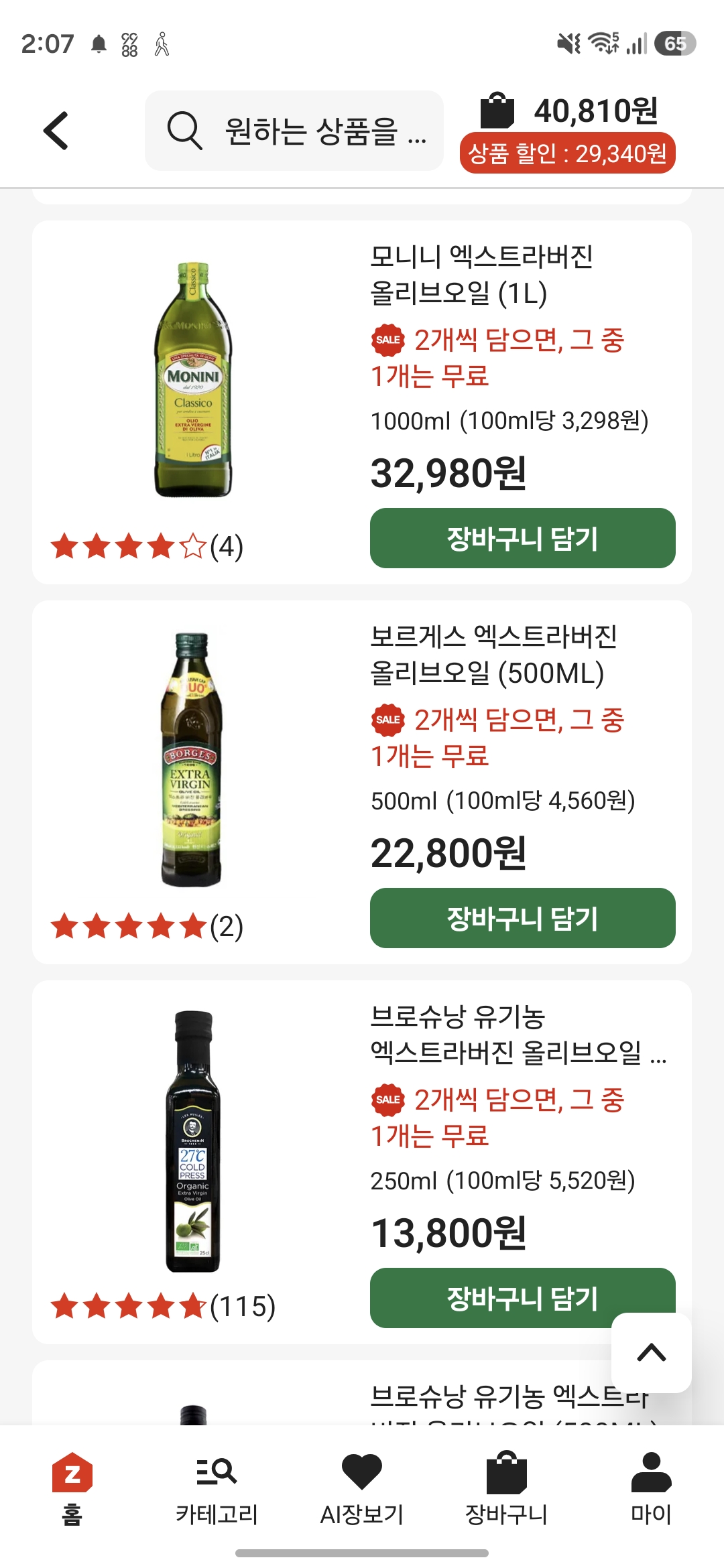Open the cart total showing 40,810원

click(568, 131)
